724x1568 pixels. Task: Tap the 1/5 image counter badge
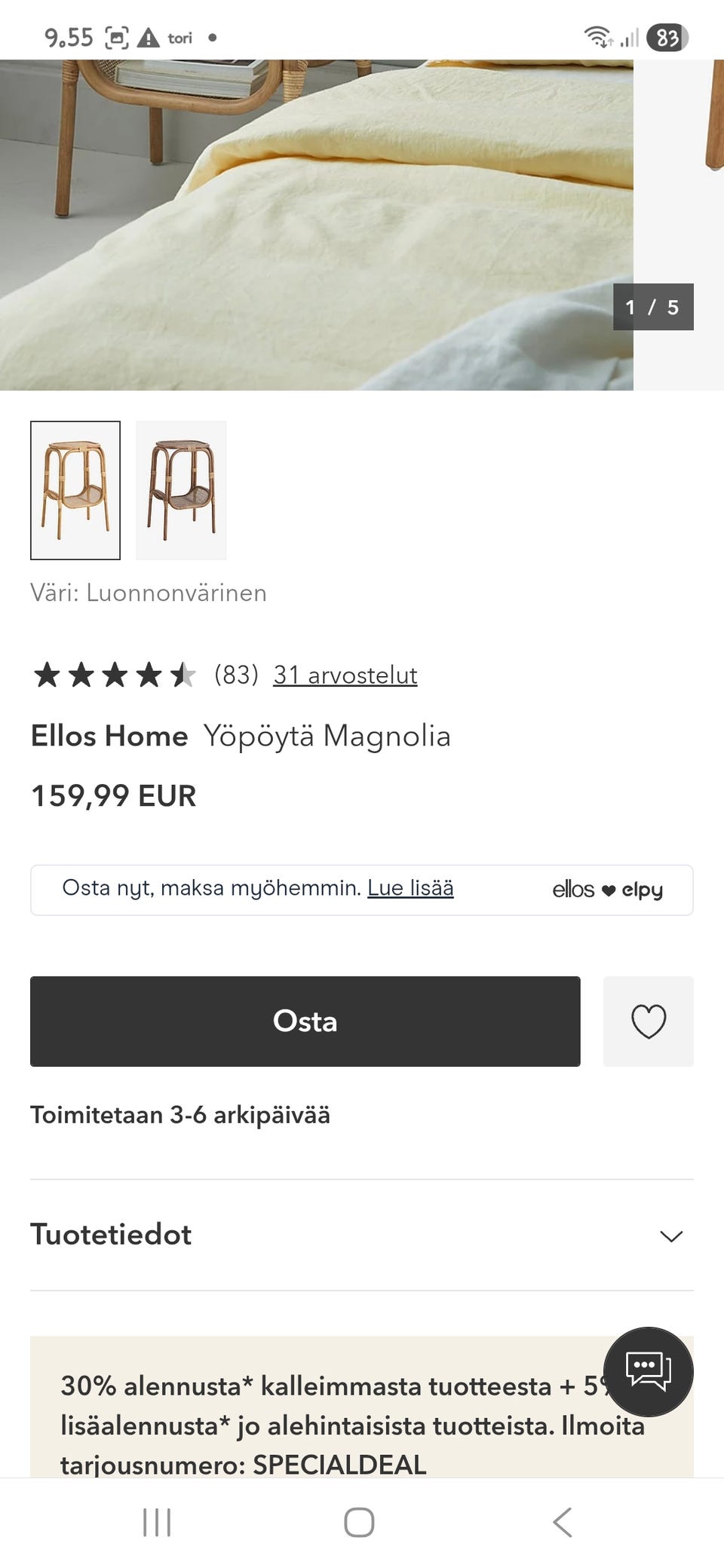coord(653,307)
